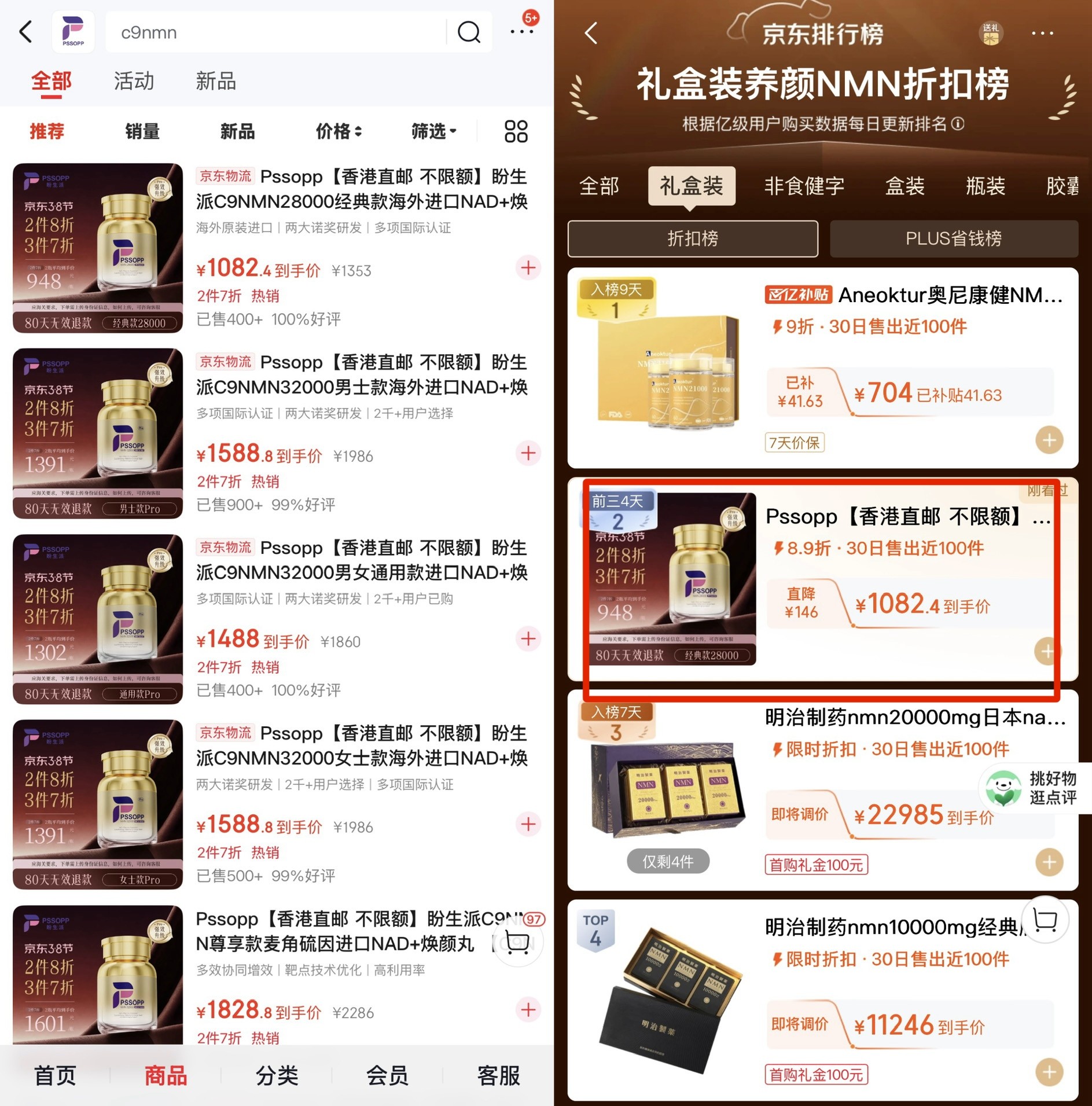
Task: Select the 瓶装 category tab
Action: [x=985, y=186]
